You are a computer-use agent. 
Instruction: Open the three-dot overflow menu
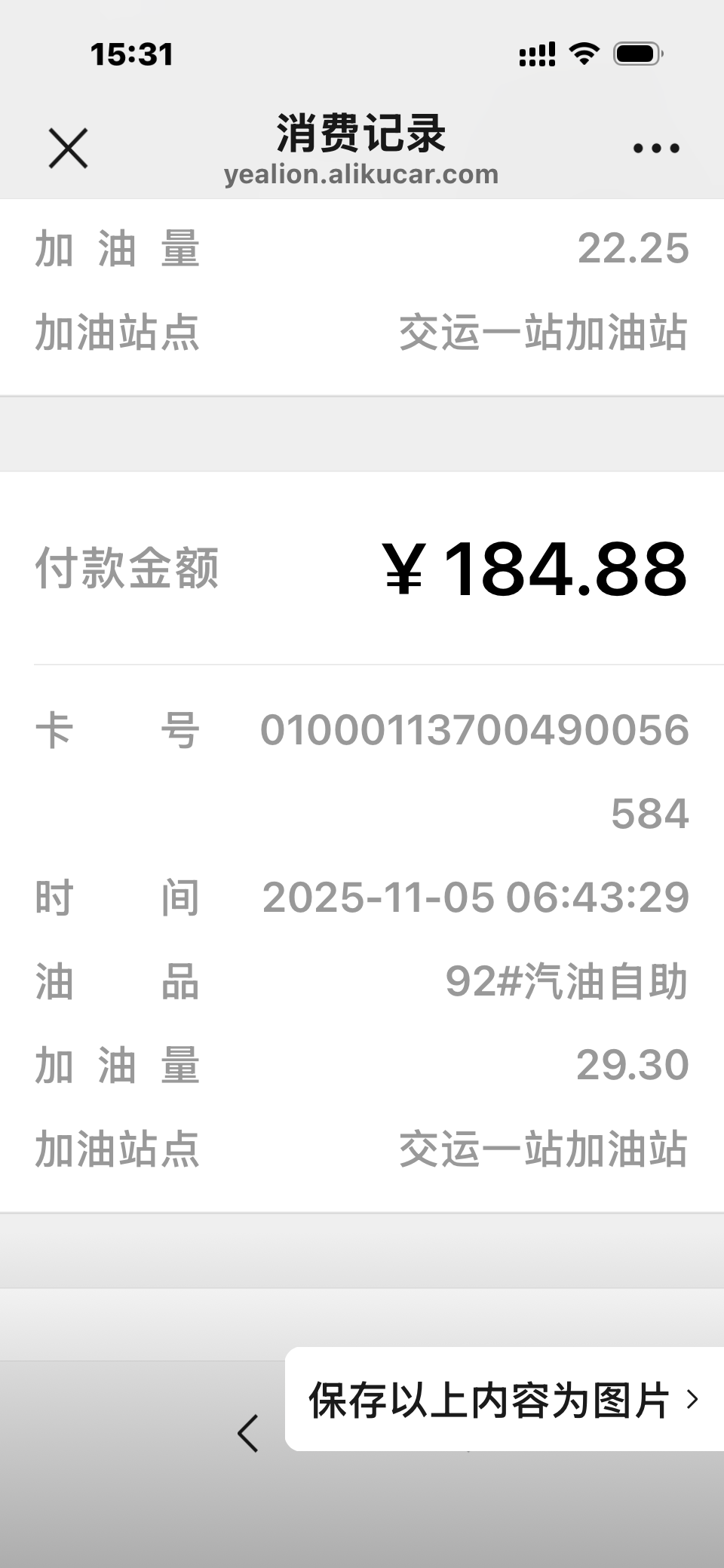pyautogui.click(x=655, y=149)
